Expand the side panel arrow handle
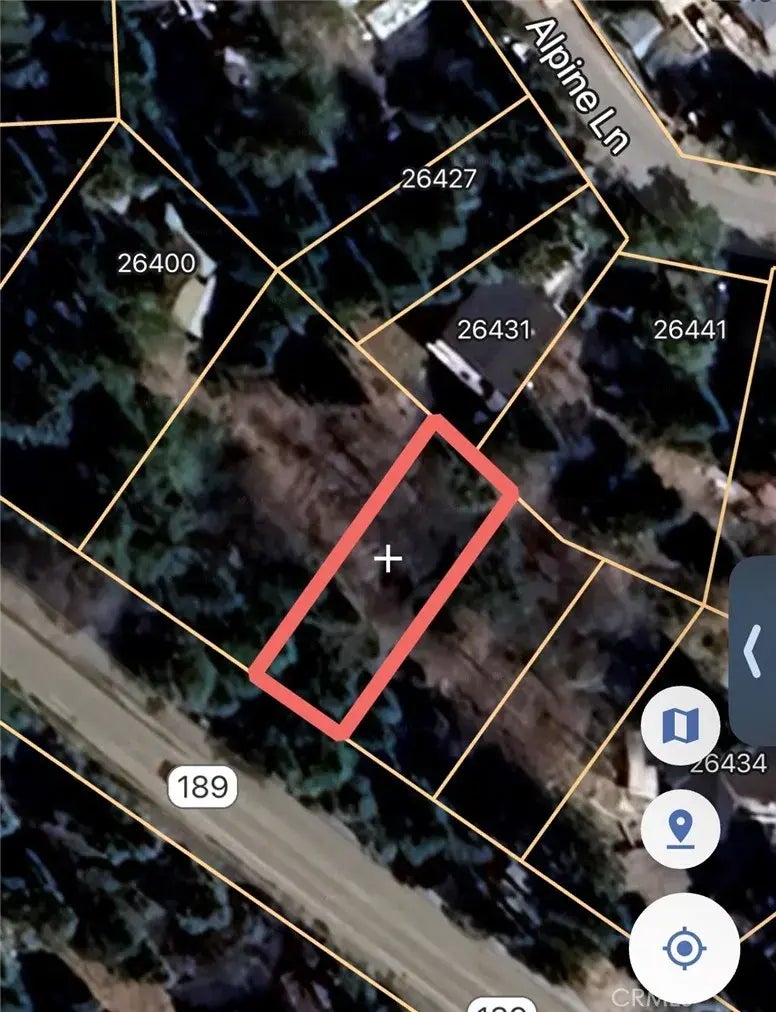The width and height of the screenshot is (776, 1012). coord(754,651)
